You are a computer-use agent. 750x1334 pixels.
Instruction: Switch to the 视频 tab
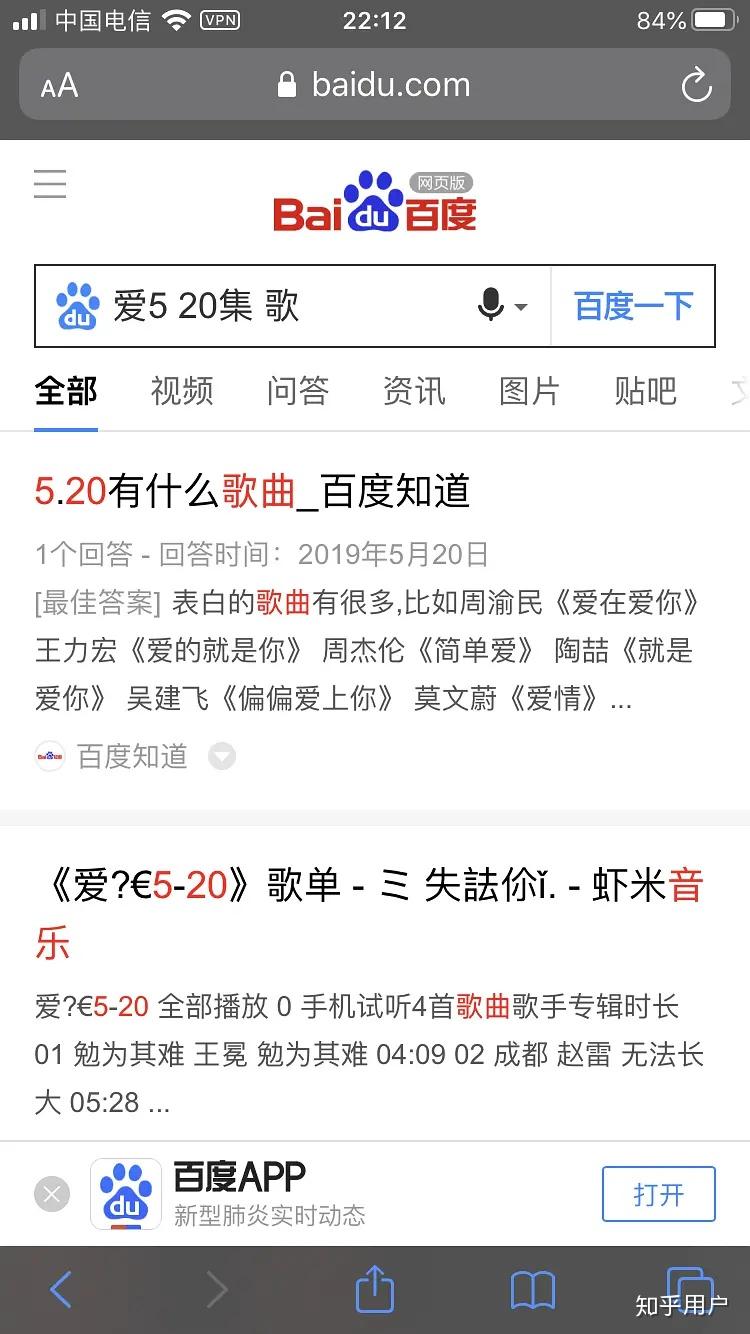point(182,391)
